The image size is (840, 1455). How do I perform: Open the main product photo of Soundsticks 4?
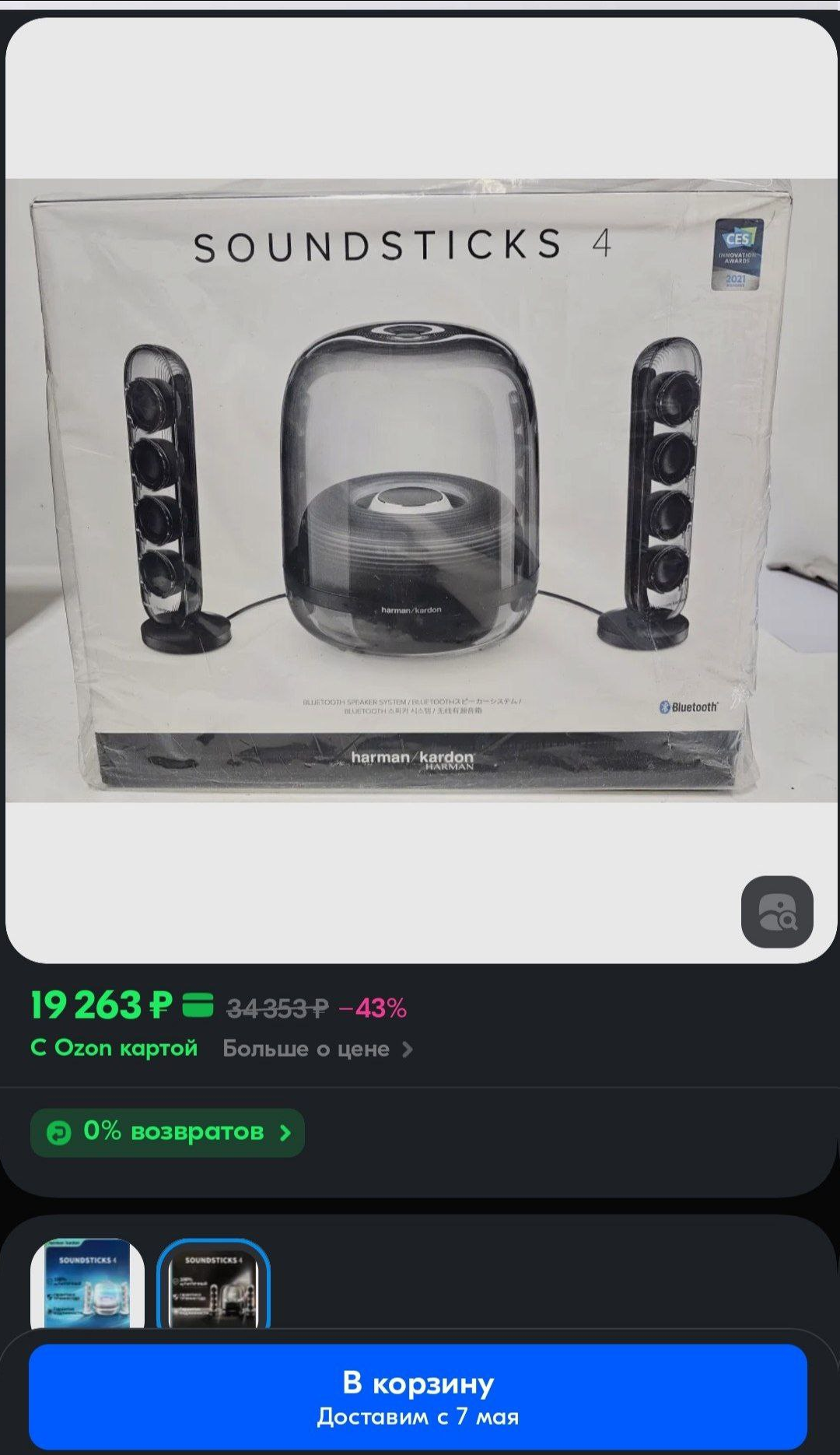[x=421, y=490]
